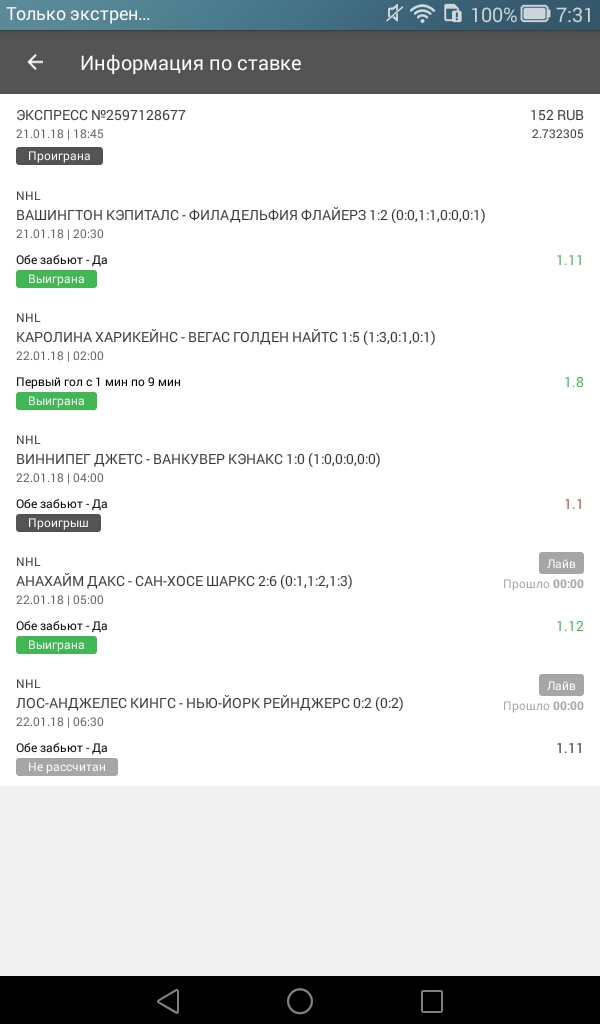Go back from bet information screen
This screenshot has width=600, height=1024.
pos(35,63)
